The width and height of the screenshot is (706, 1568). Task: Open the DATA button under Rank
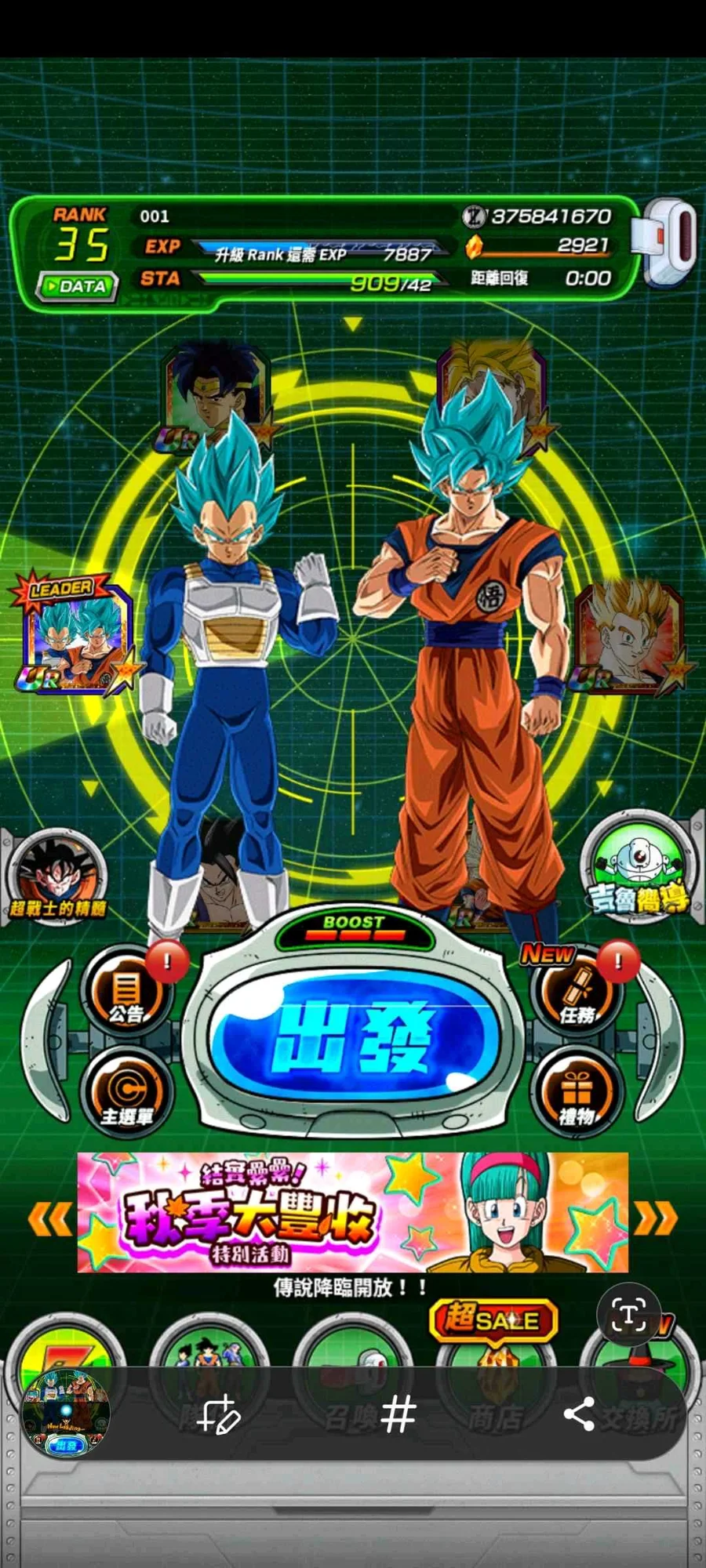tap(77, 286)
